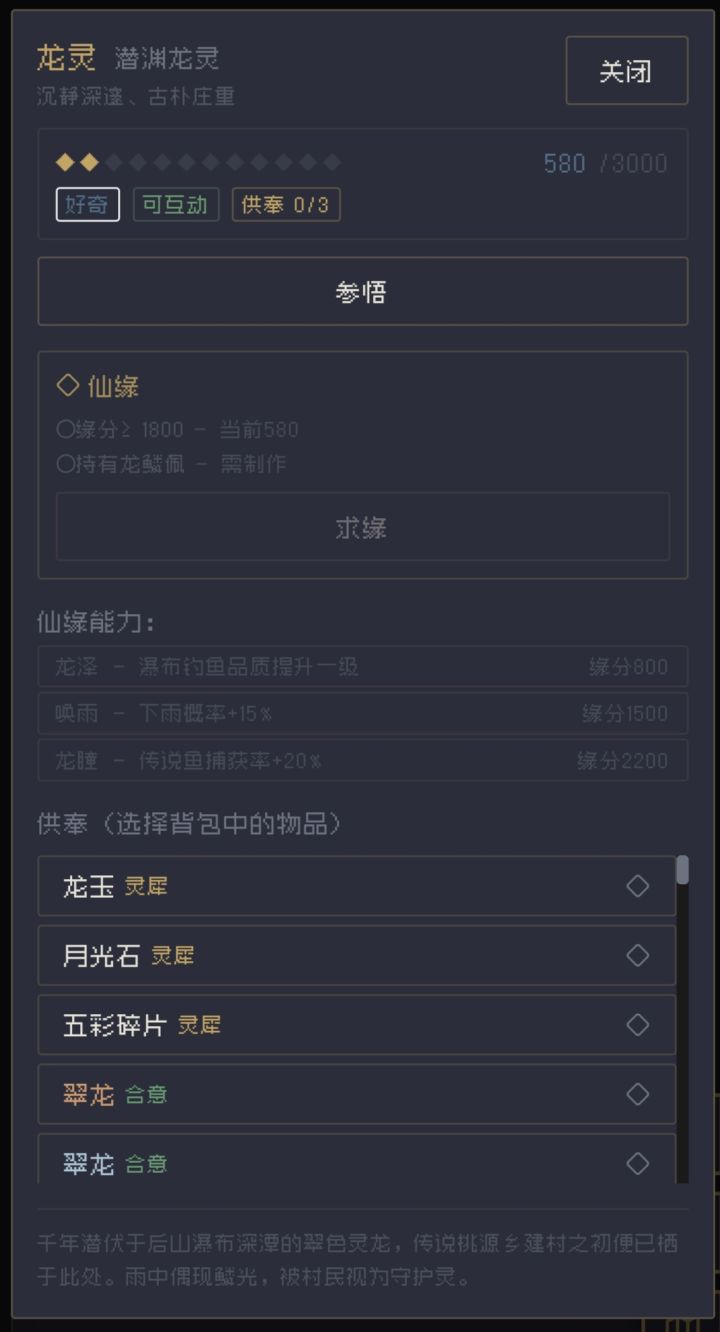This screenshot has height=1332, width=720.
Task: Click the diamond selector beside 月光石
Action: [638, 955]
